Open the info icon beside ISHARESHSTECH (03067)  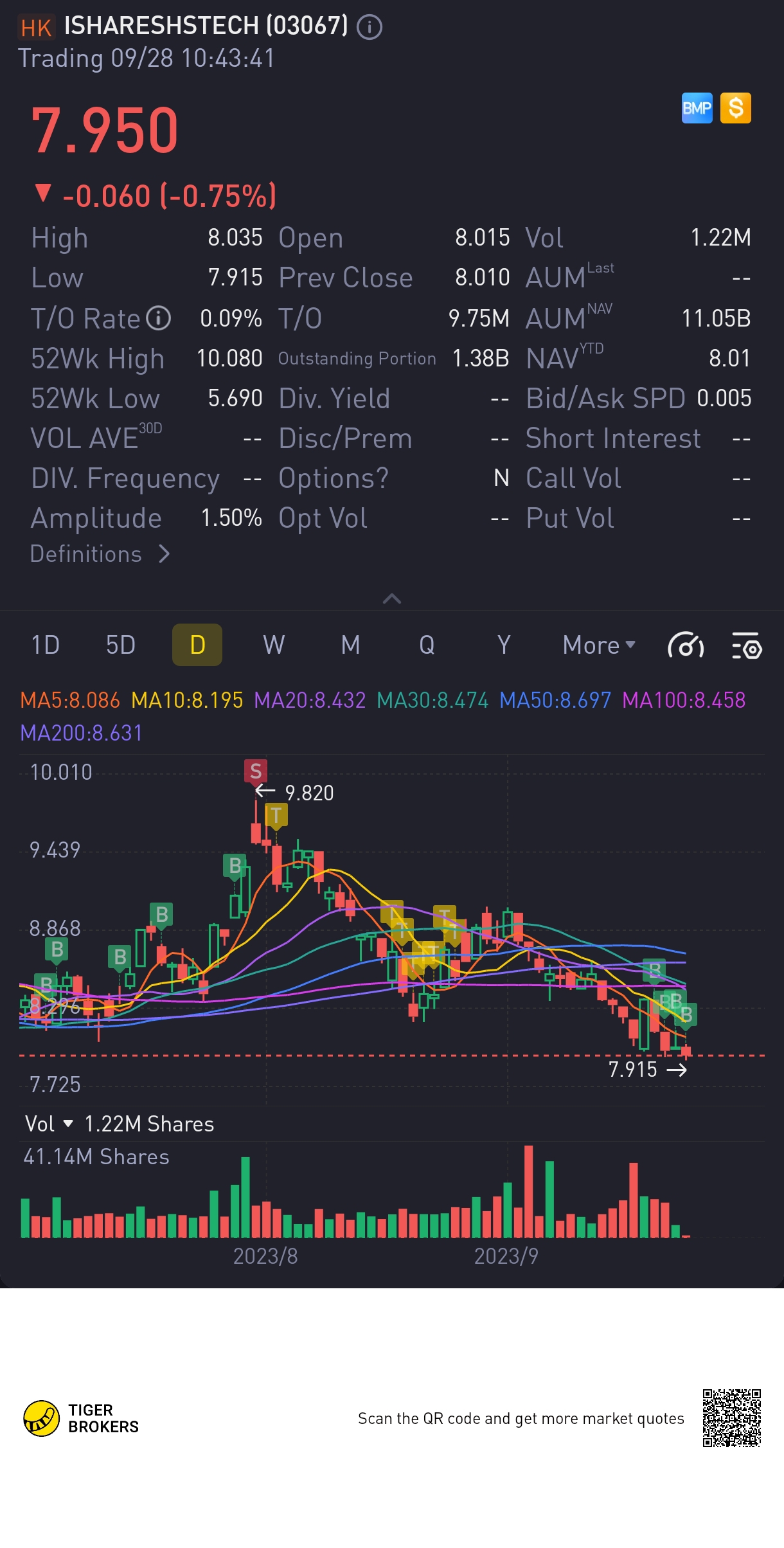tap(370, 27)
